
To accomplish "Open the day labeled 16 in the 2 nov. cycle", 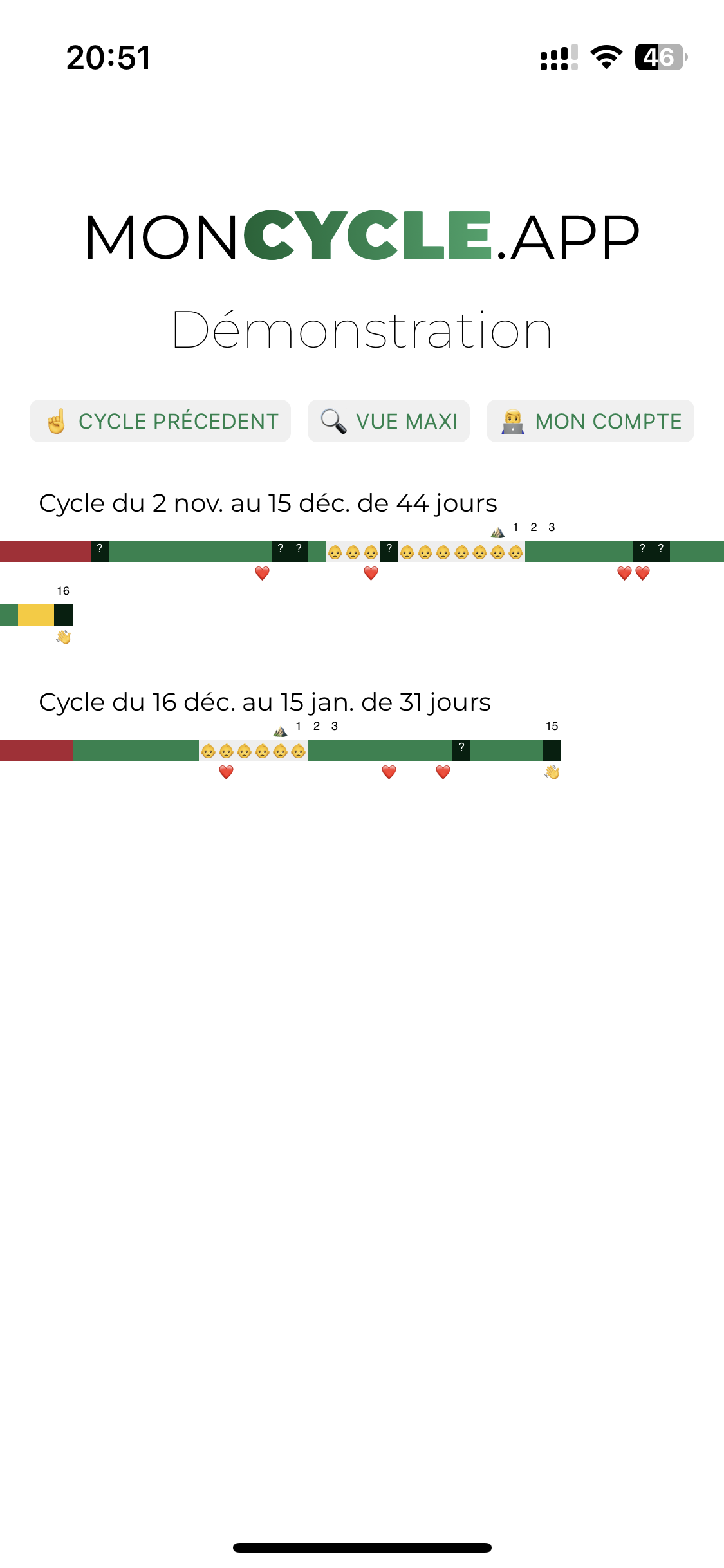I will [x=63, y=615].
